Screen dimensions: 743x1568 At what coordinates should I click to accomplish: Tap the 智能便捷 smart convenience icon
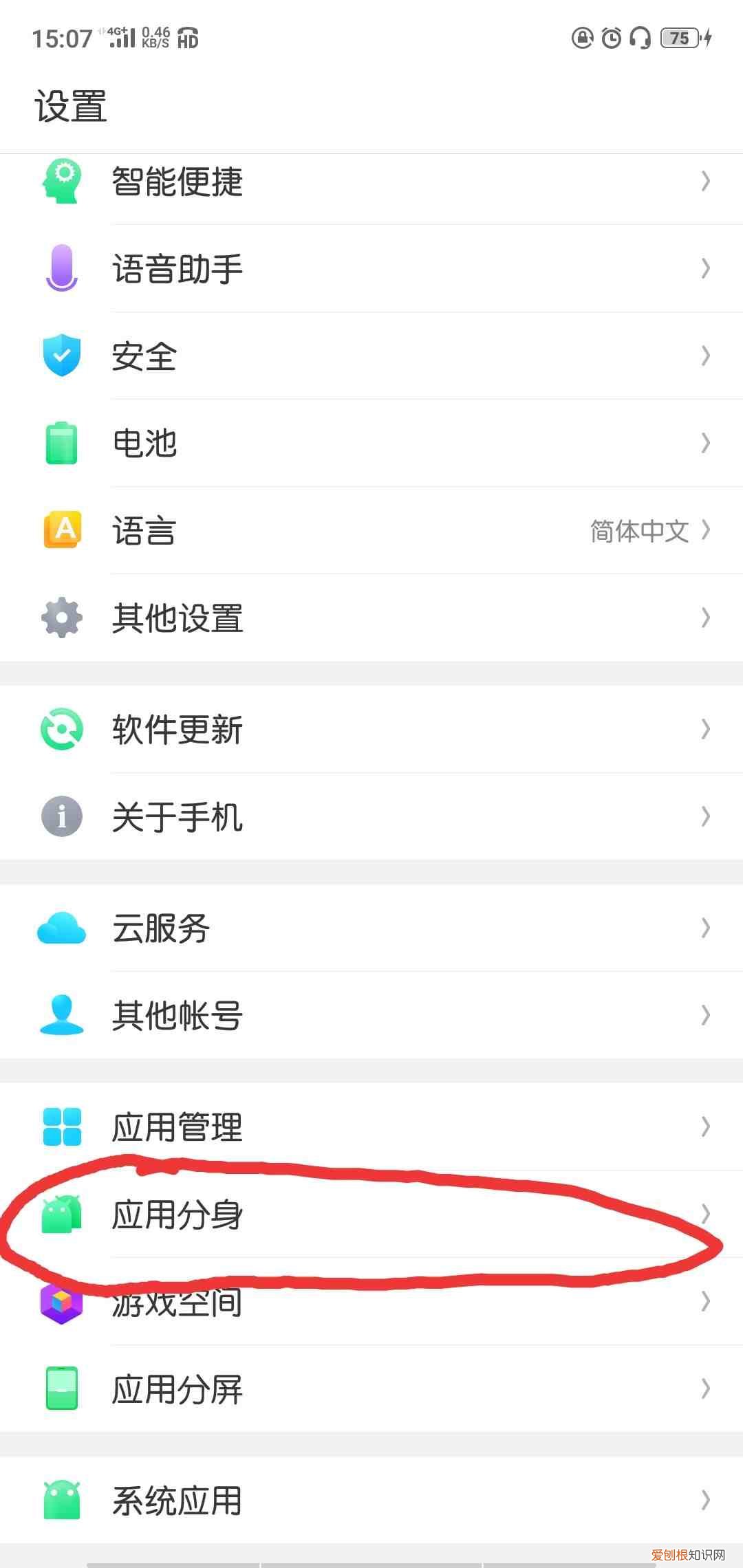(x=62, y=182)
